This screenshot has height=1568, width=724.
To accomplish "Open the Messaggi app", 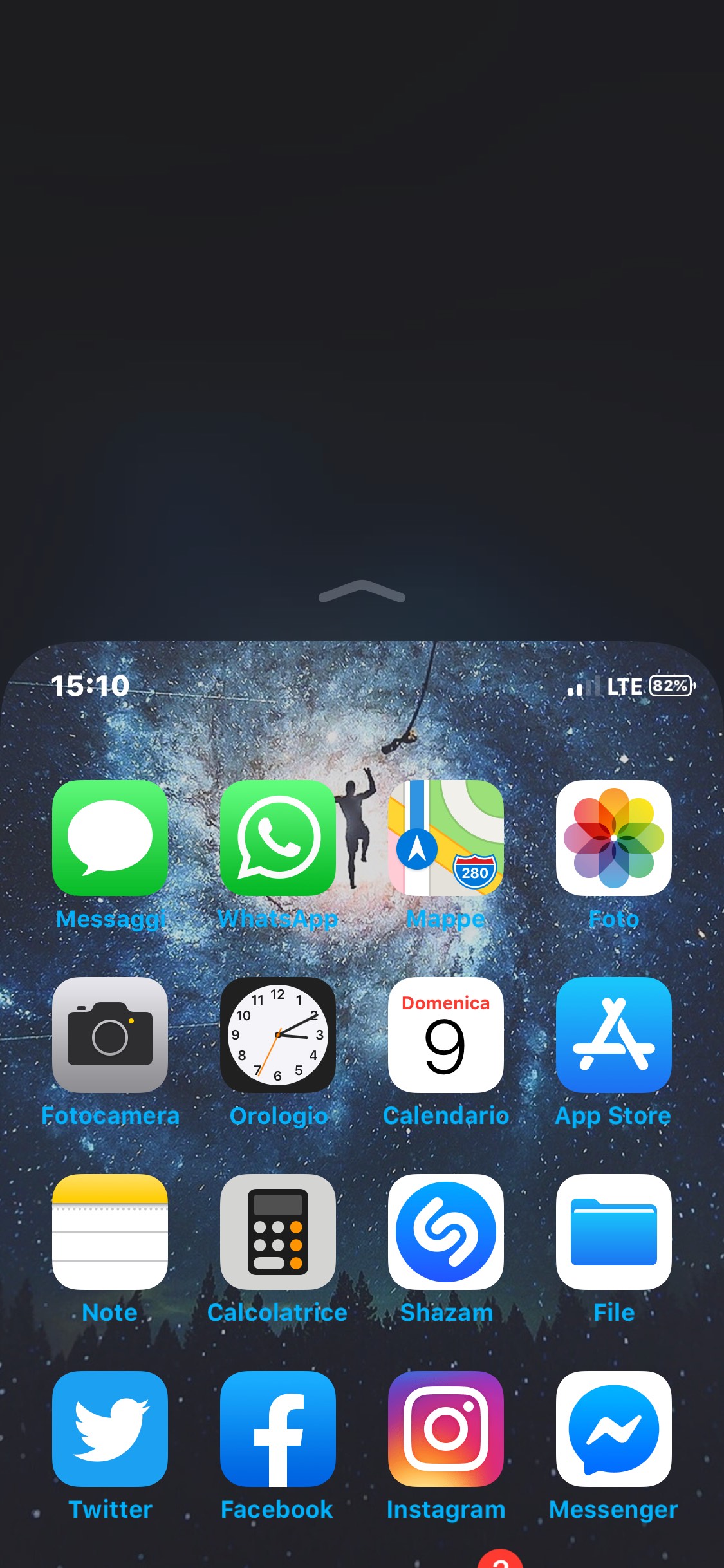I will coord(110,837).
